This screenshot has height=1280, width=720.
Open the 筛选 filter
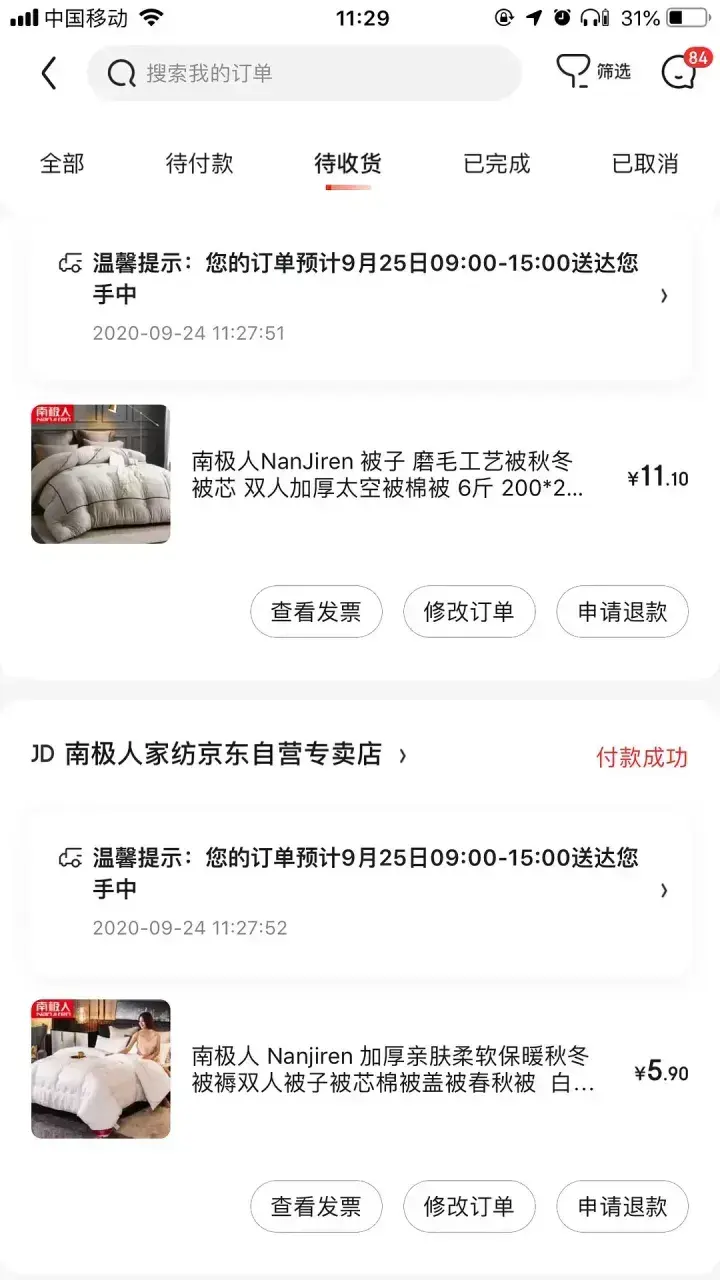pyautogui.click(x=594, y=72)
